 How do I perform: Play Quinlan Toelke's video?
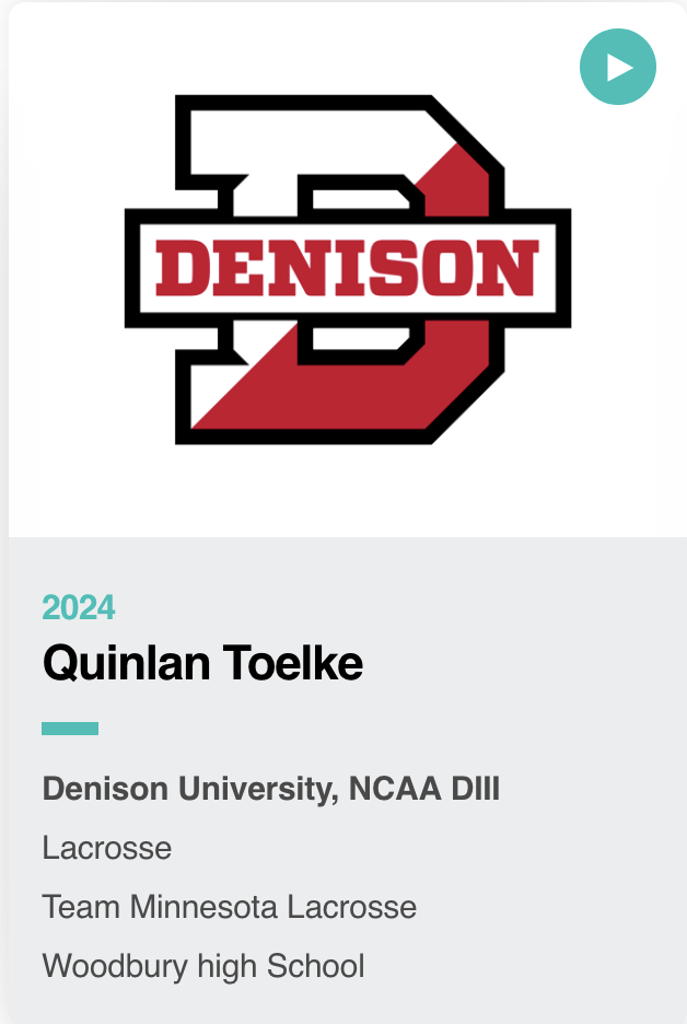(618, 67)
